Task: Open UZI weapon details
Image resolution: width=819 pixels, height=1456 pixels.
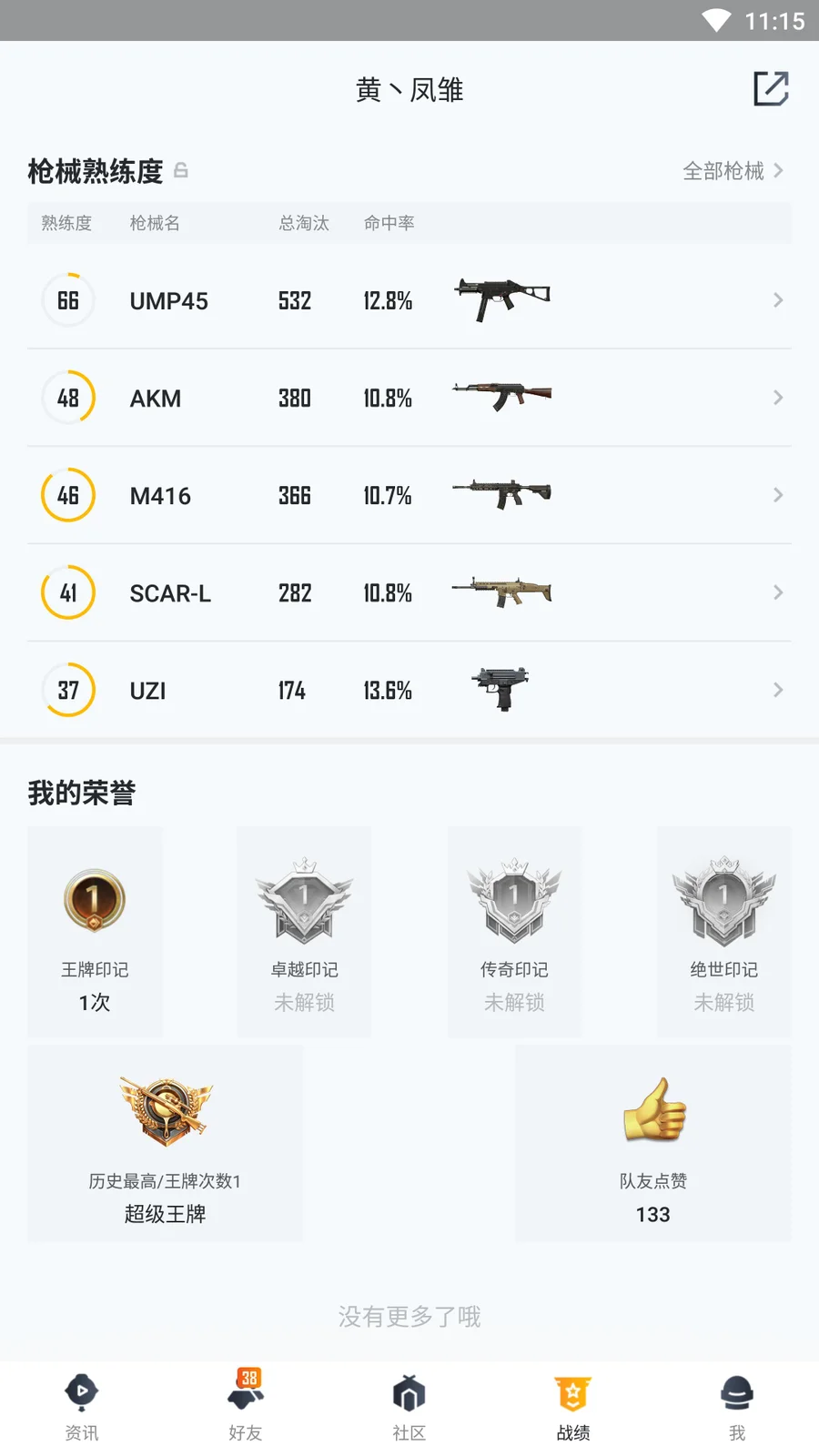Action: pos(409,690)
